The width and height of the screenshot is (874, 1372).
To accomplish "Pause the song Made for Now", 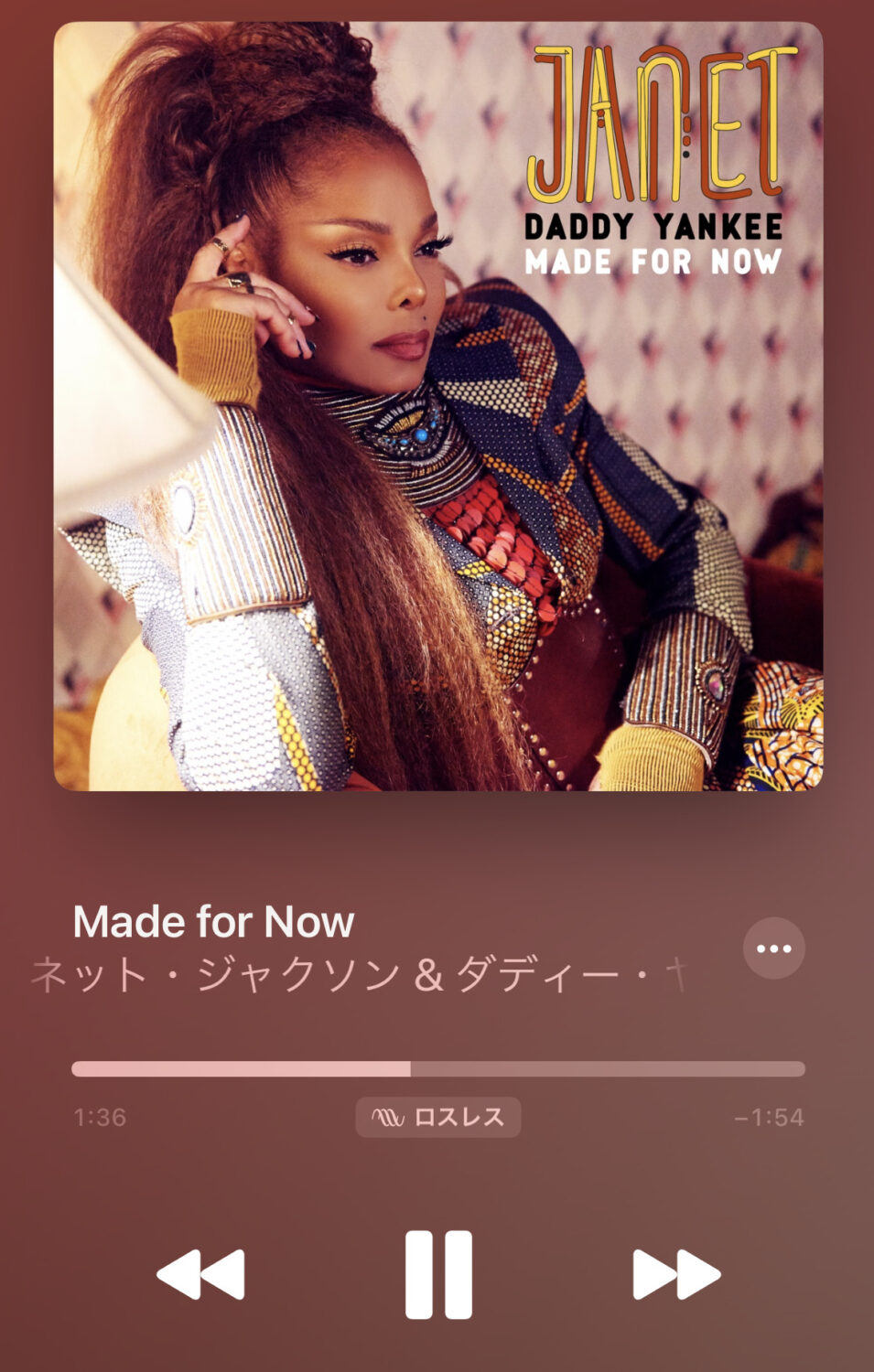I will 438,1274.
